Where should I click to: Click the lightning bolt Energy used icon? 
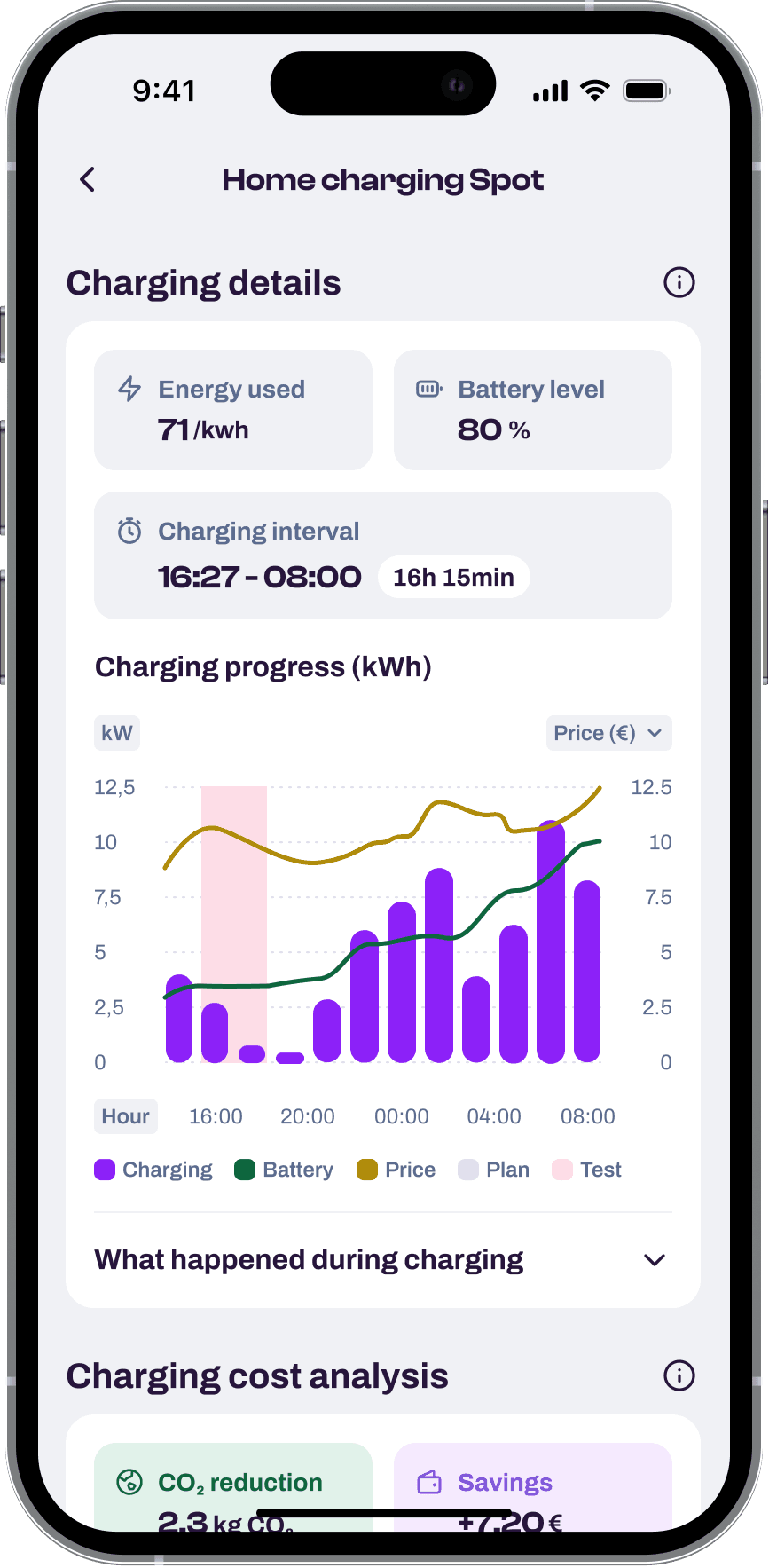129,389
